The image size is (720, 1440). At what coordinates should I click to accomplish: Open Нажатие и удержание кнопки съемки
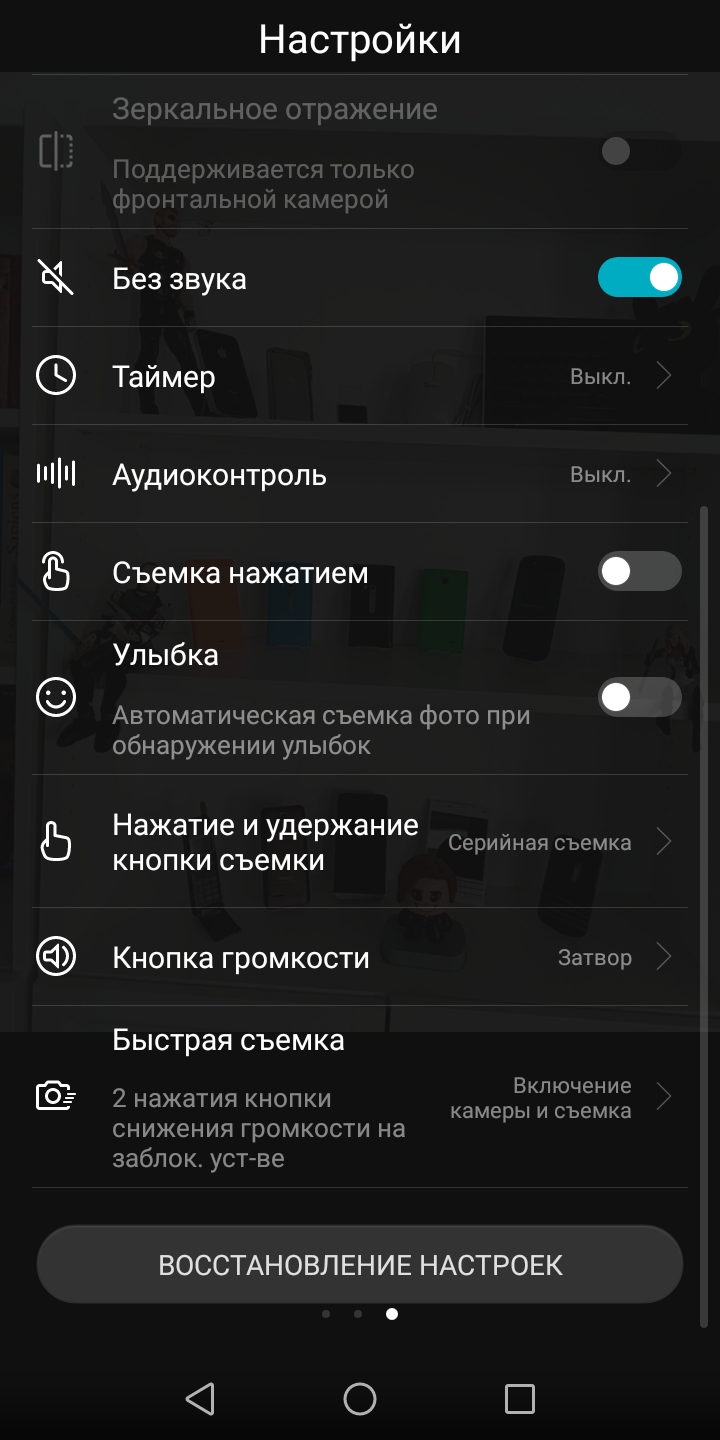coord(360,842)
